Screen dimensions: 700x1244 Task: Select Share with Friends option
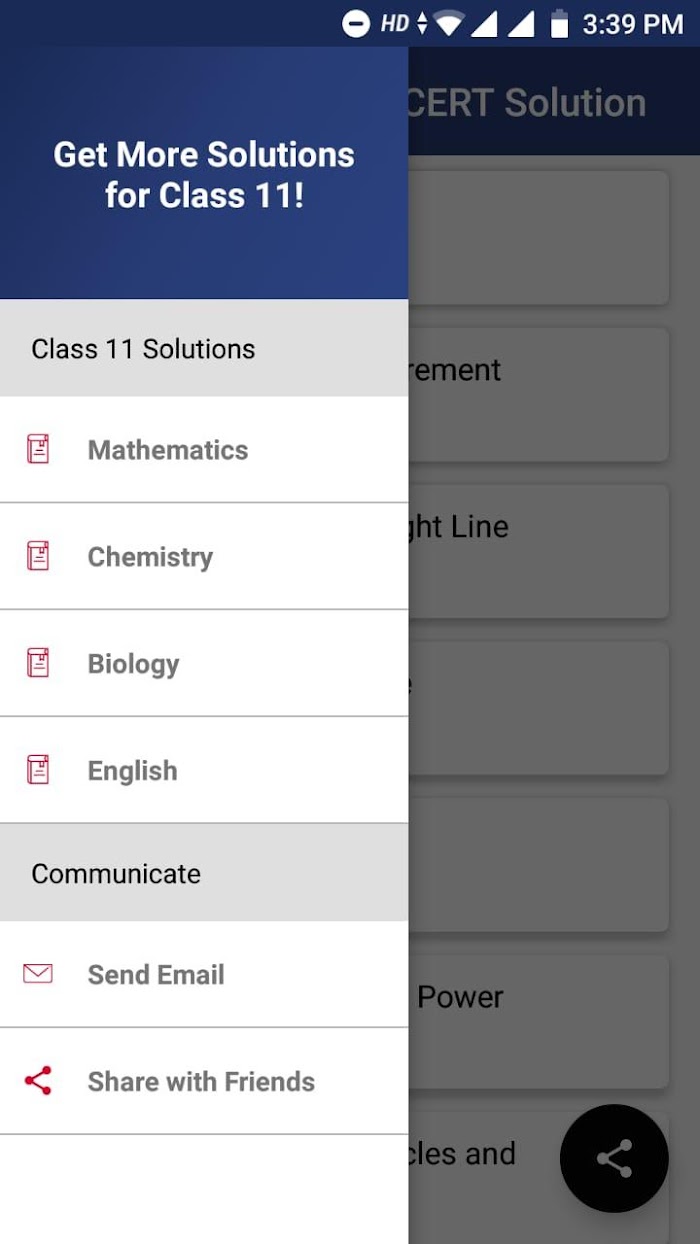204,1082
